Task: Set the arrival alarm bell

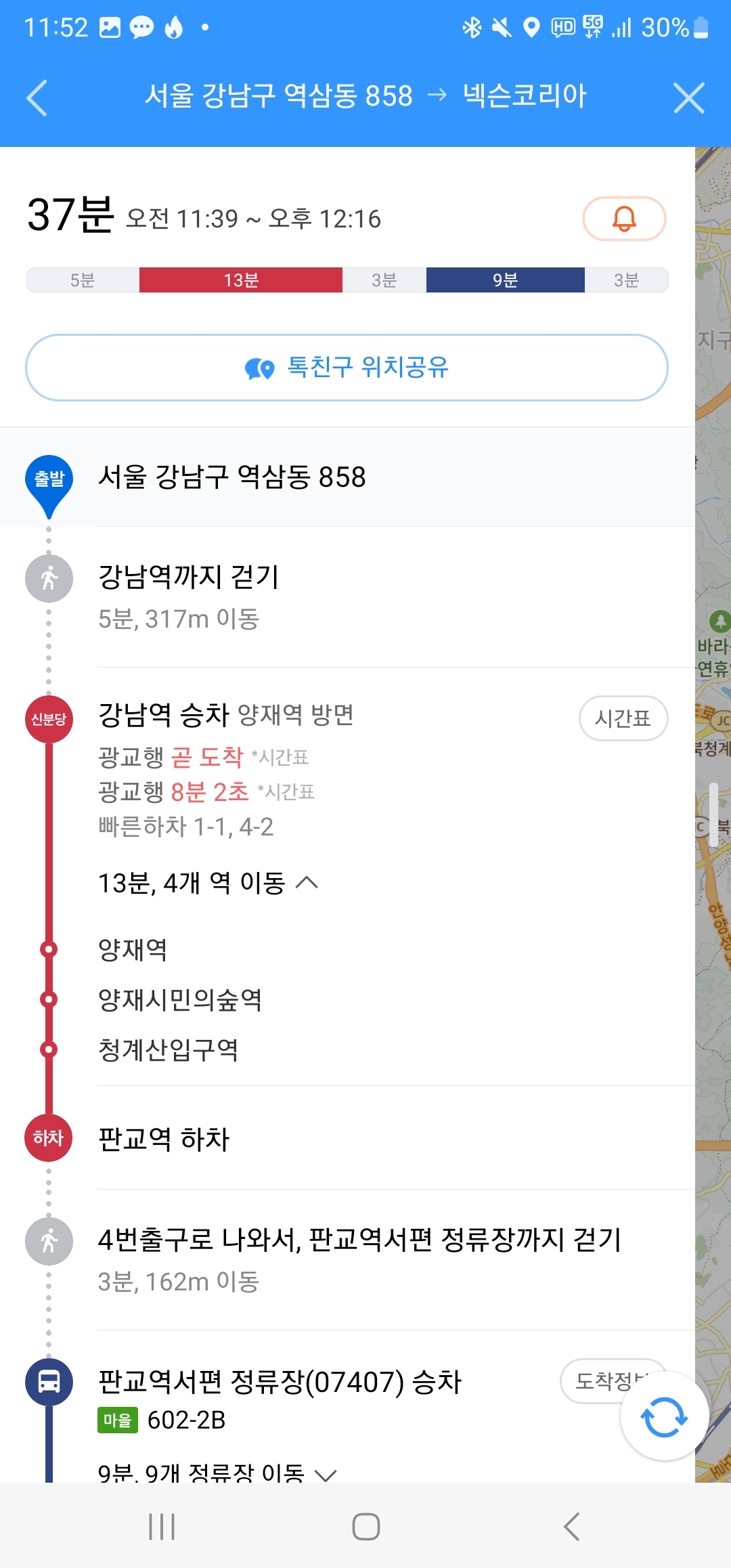Action: pos(624,219)
